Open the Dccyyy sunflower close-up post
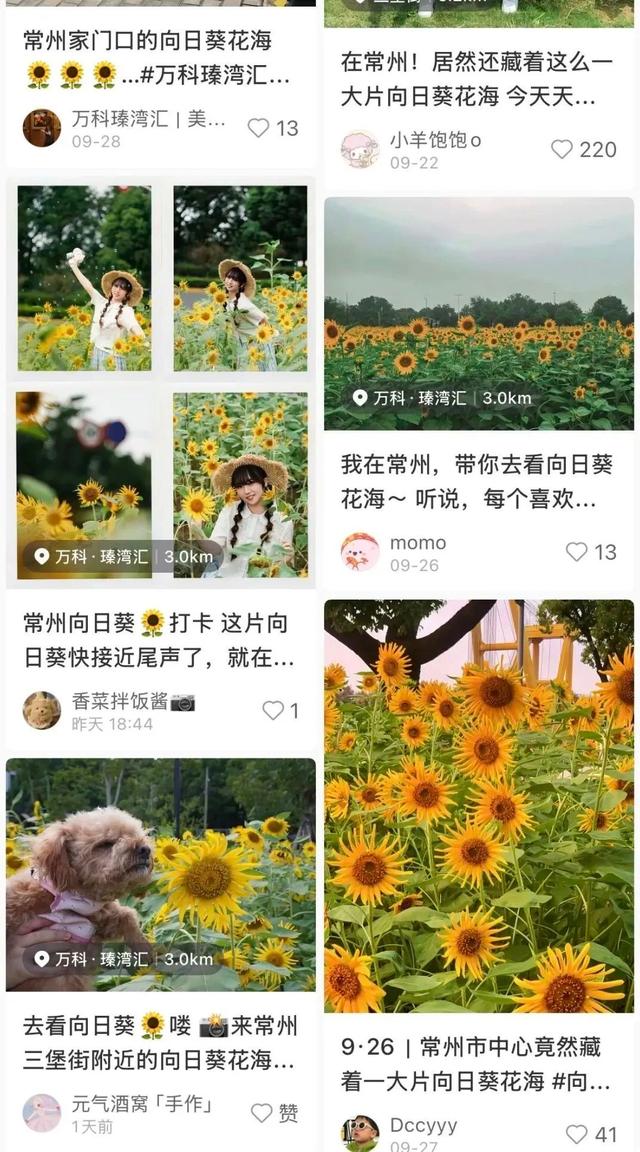 tap(478, 805)
